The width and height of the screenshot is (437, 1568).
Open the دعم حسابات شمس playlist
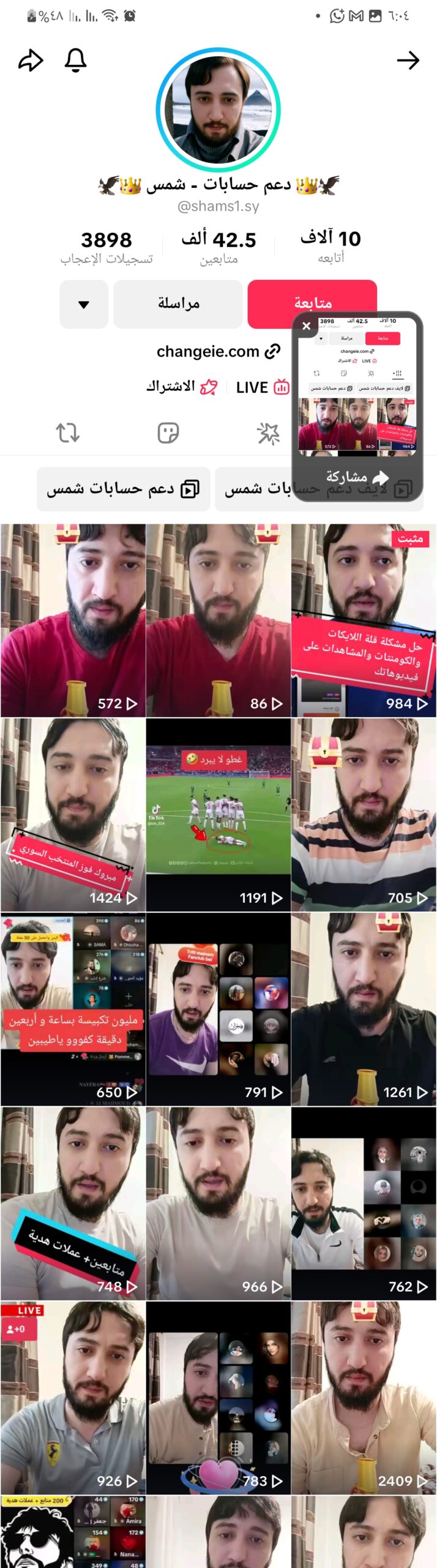click(123, 489)
